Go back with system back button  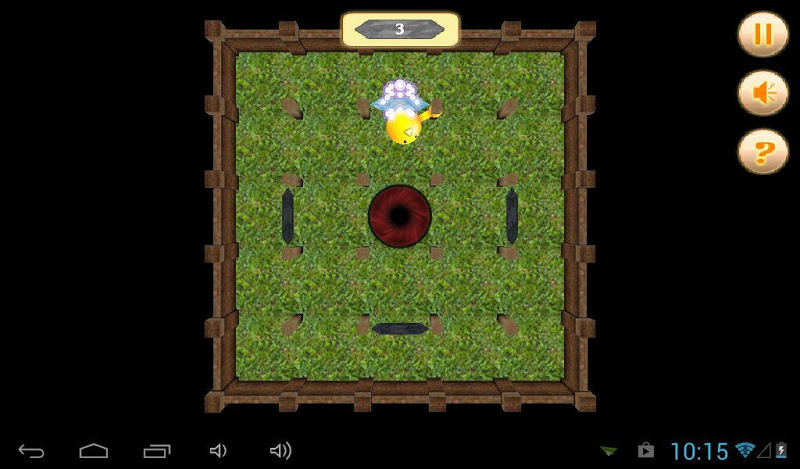32,449
